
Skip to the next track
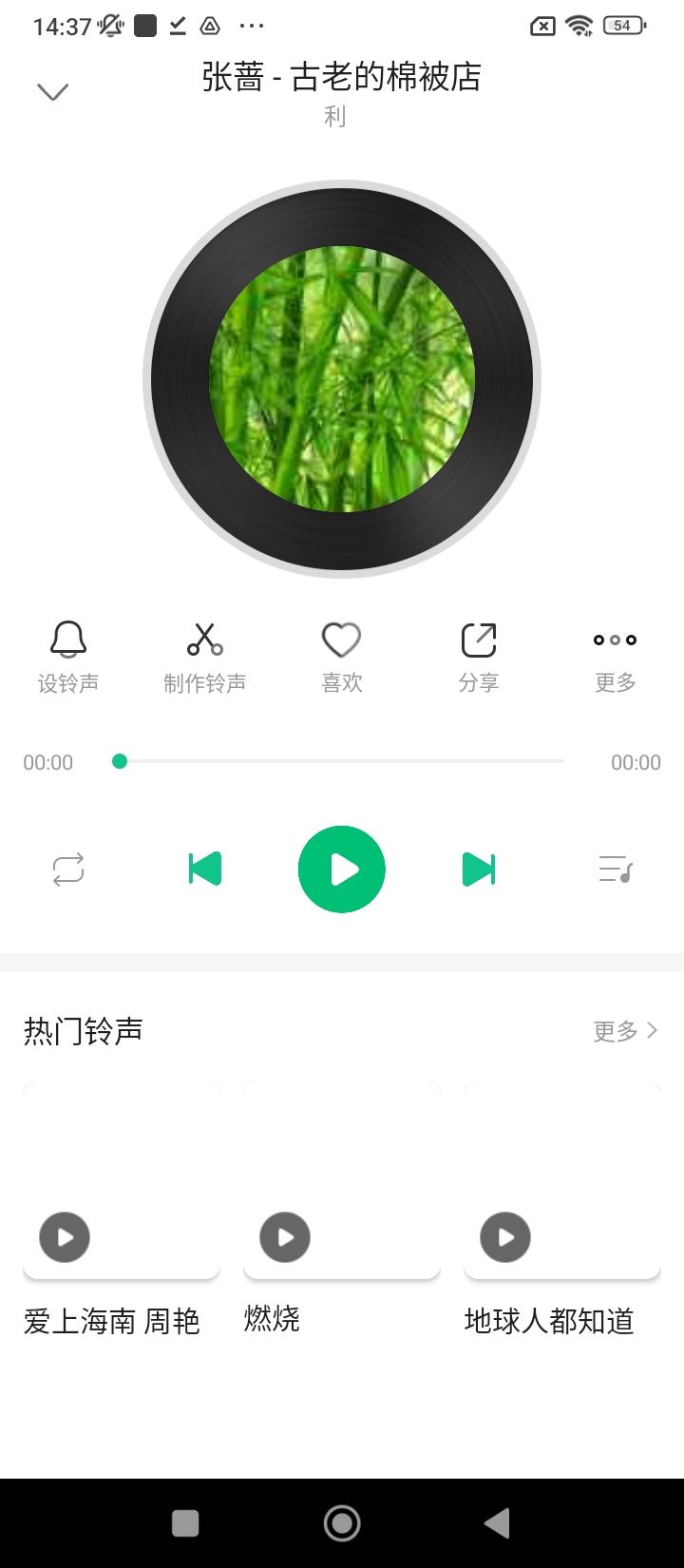point(479,870)
